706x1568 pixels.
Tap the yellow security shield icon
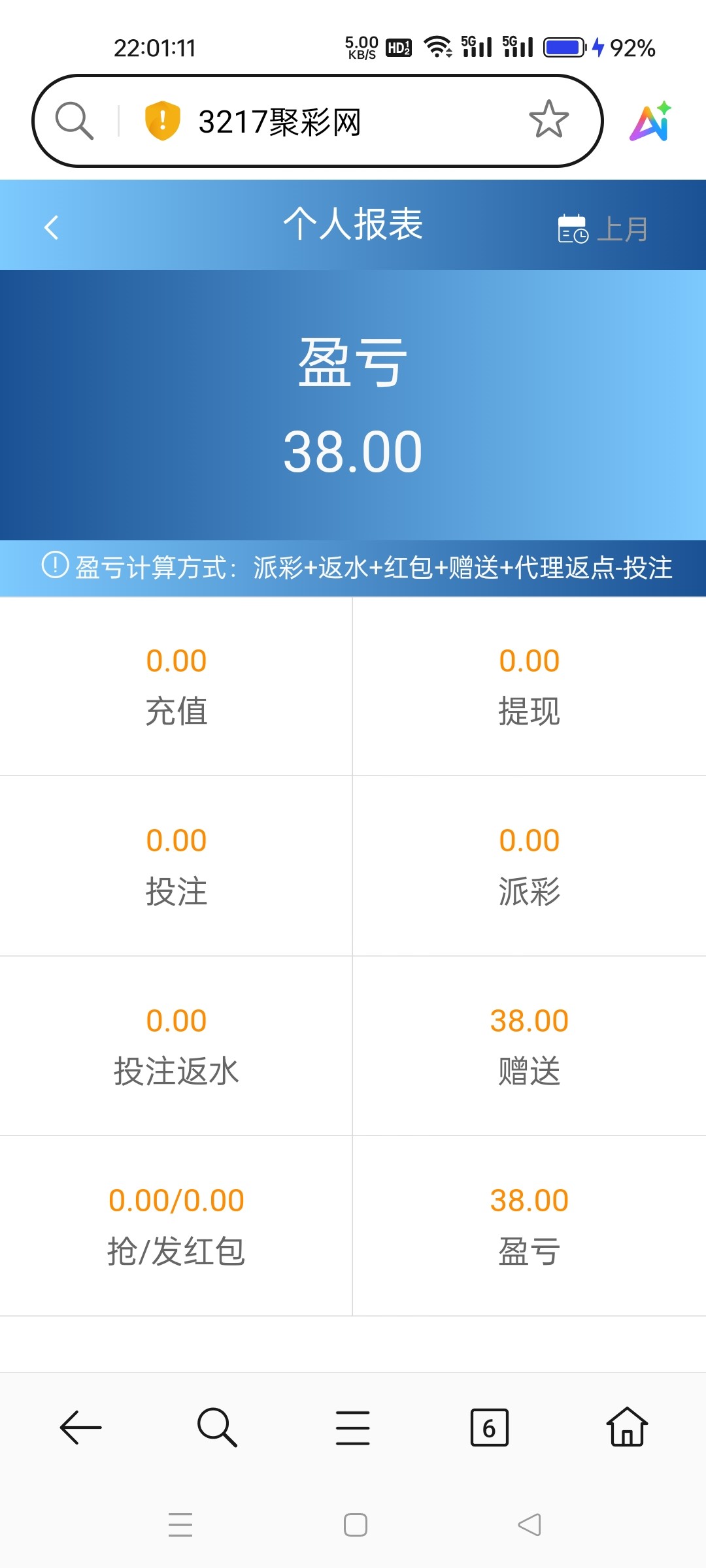coord(162,121)
